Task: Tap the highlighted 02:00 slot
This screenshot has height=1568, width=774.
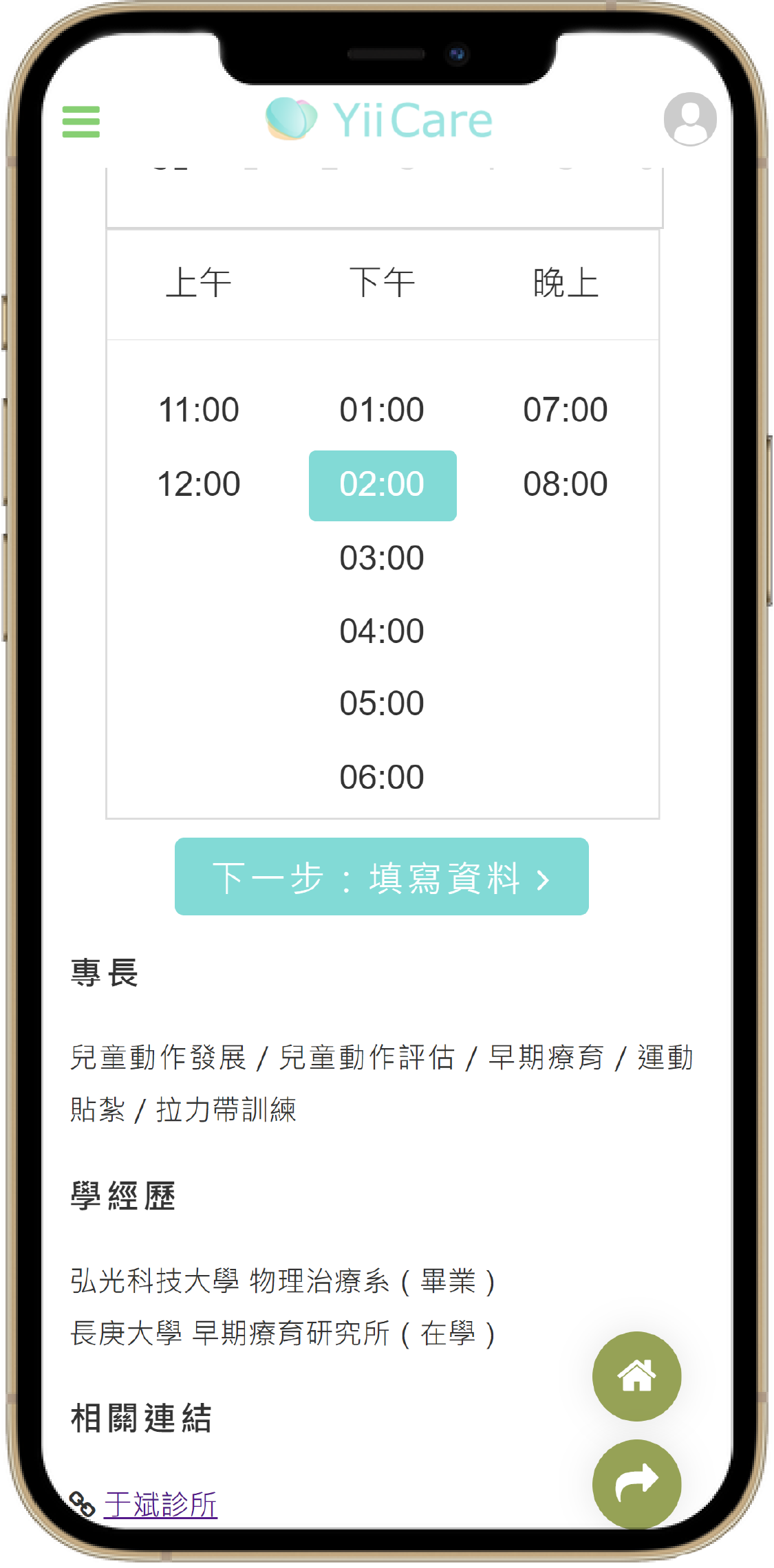Action: 383,486
